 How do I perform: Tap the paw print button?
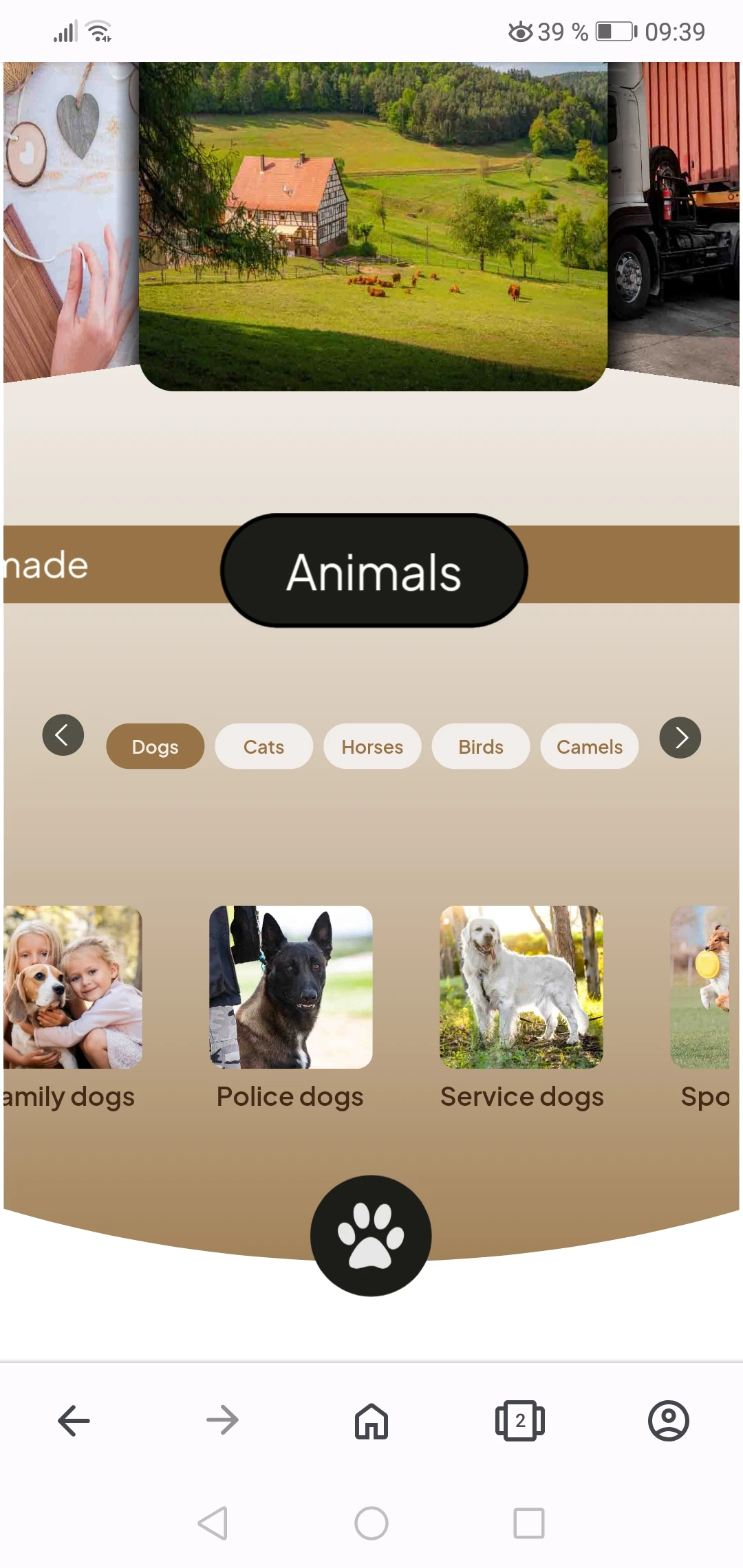pos(371,1236)
